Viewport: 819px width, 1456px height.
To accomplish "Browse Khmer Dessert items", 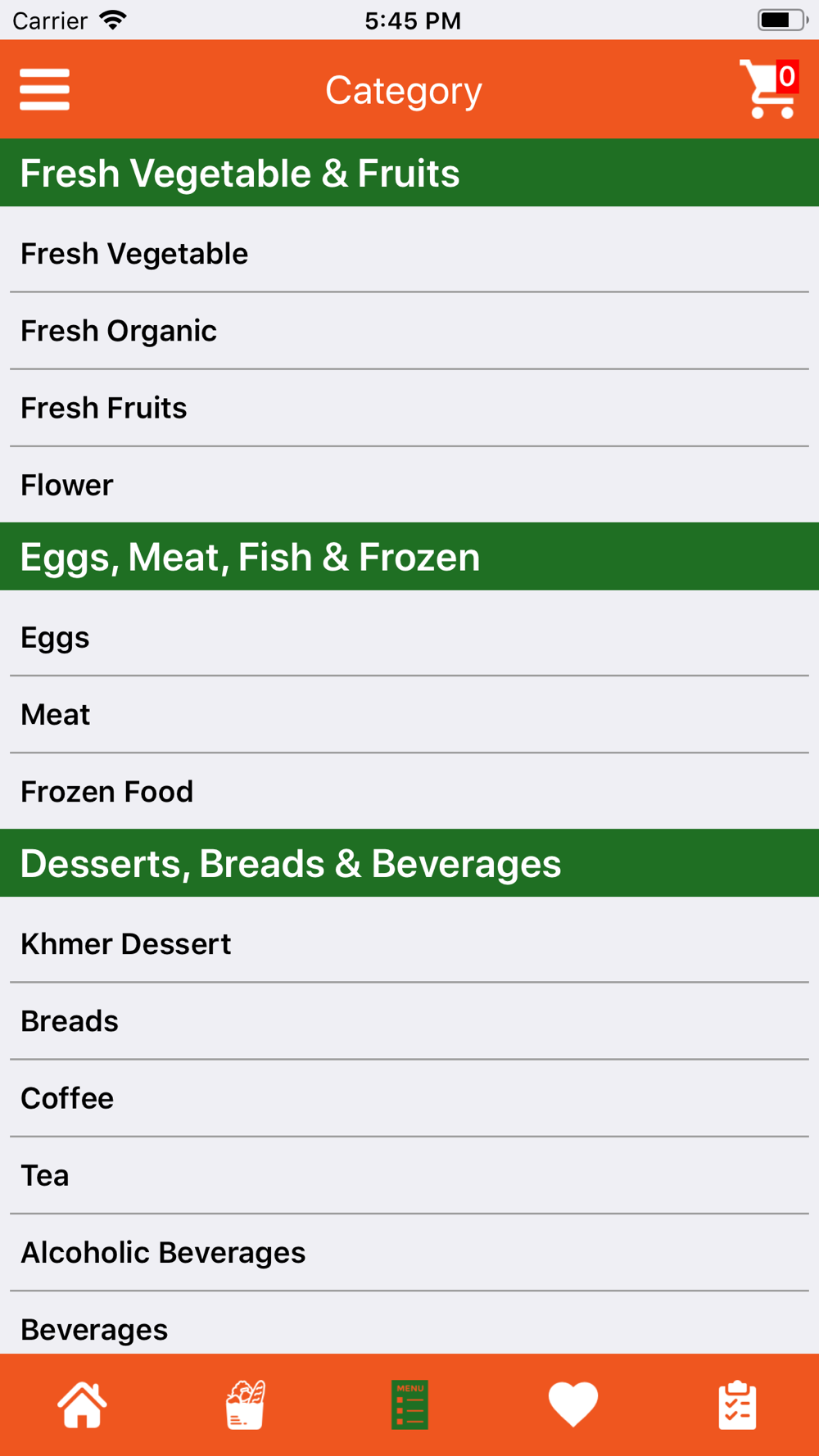I will 409,944.
